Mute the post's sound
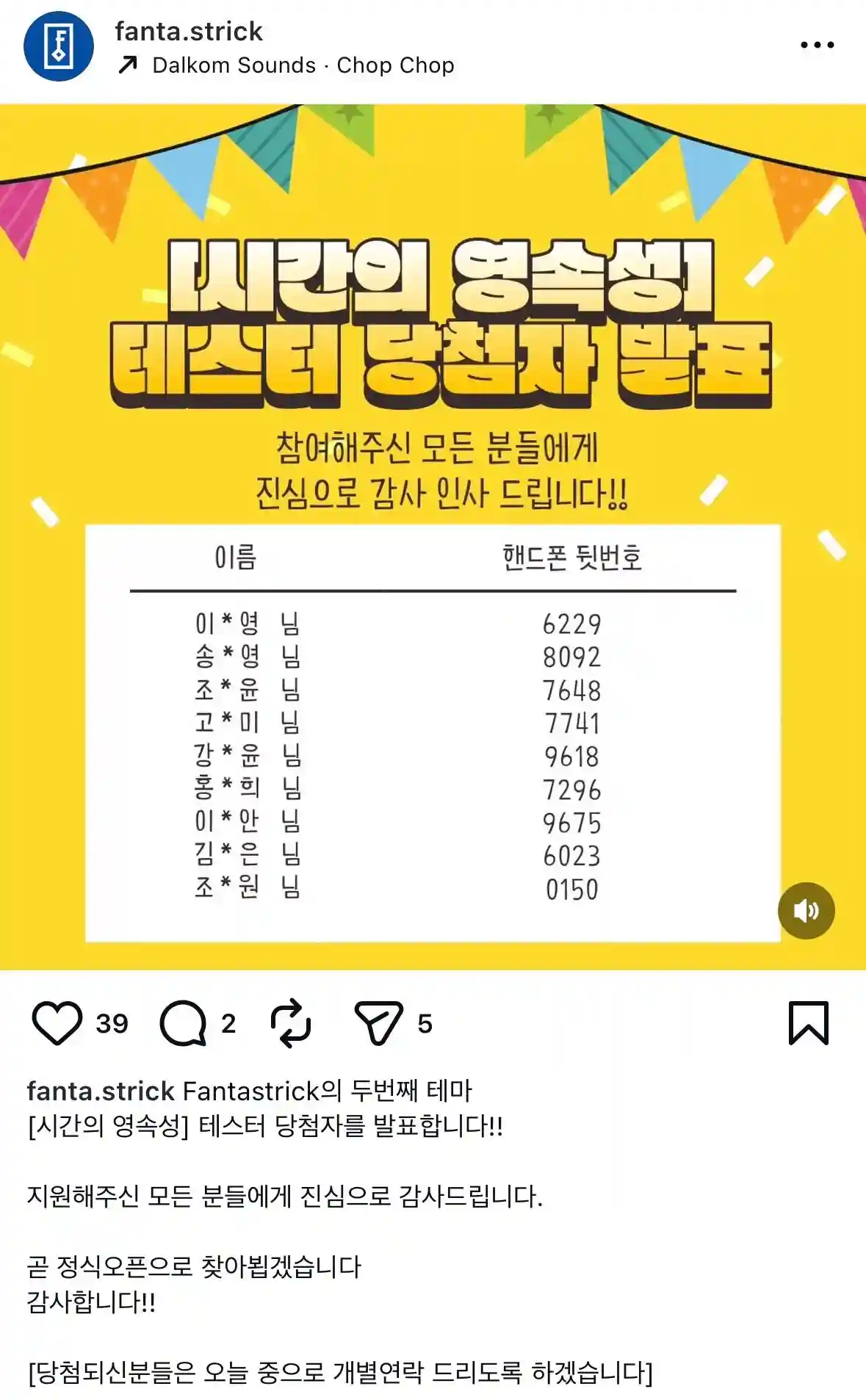The image size is (866, 1400). tap(806, 911)
